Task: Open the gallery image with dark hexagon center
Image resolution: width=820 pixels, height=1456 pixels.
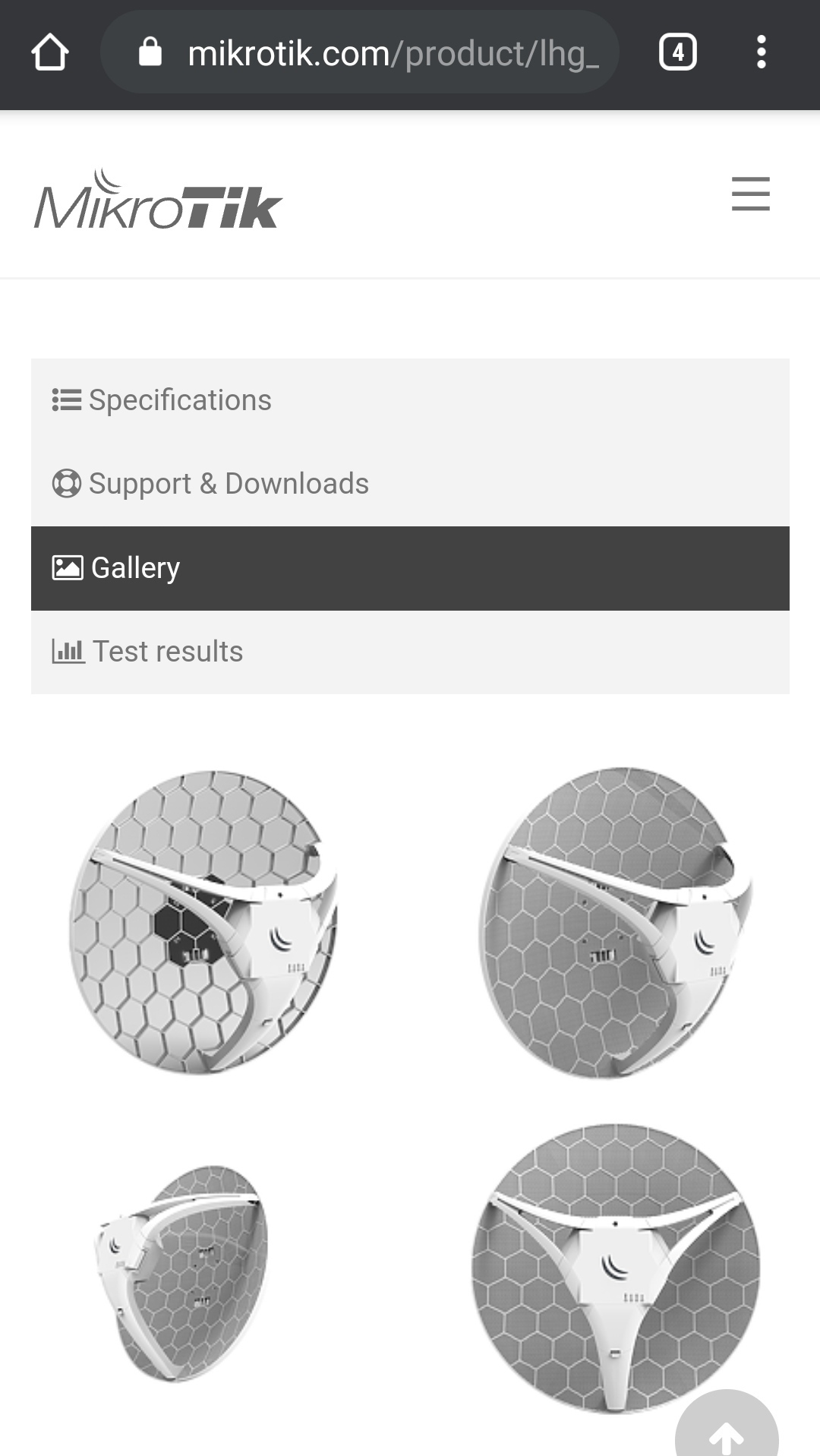Action: [203, 922]
